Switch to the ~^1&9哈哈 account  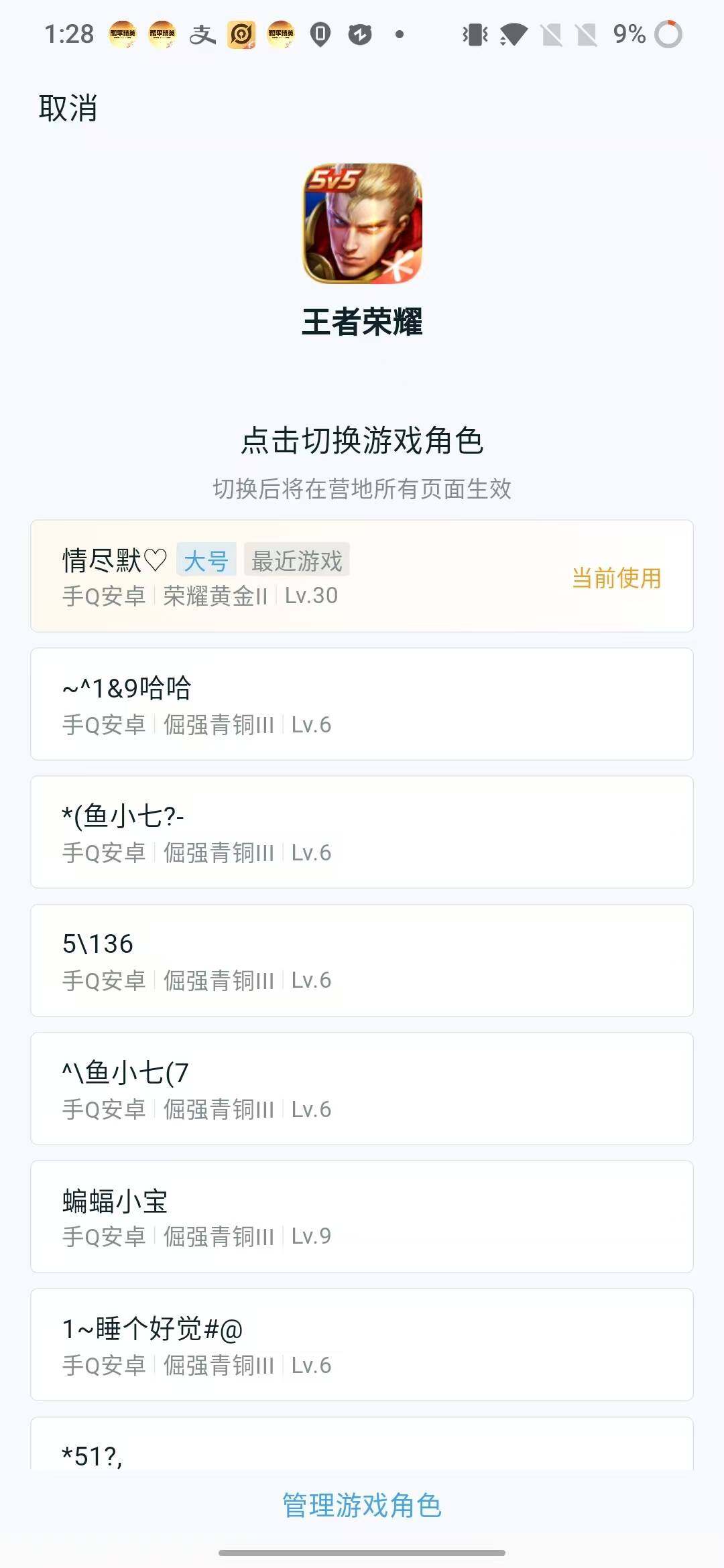pyautogui.click(x=362, y=703)
